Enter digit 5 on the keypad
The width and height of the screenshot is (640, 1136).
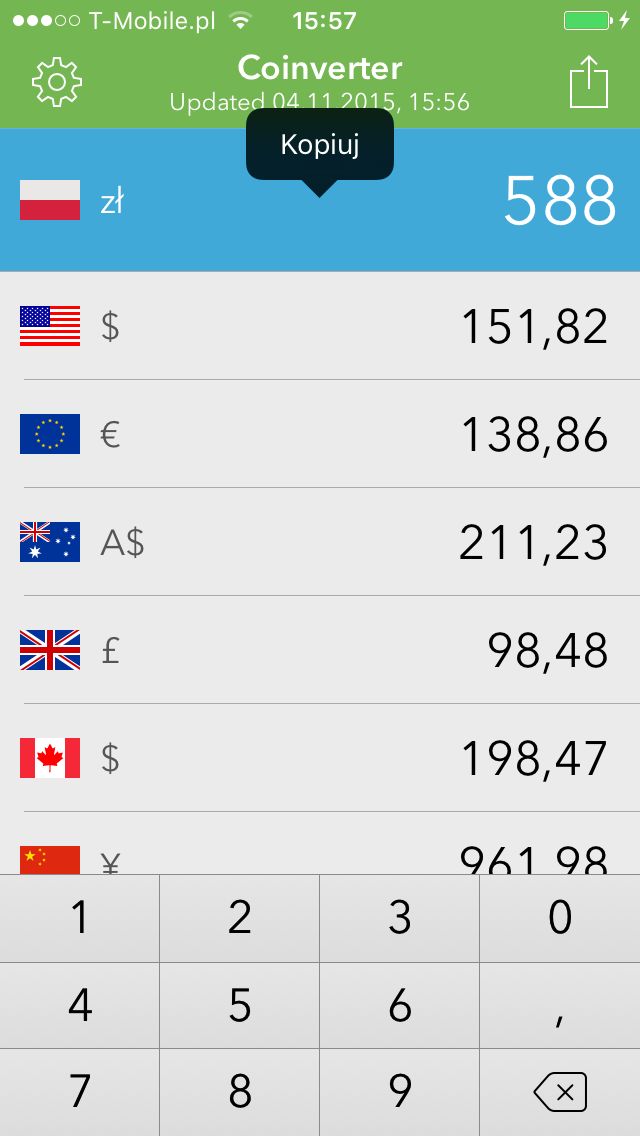point(239,1006)
